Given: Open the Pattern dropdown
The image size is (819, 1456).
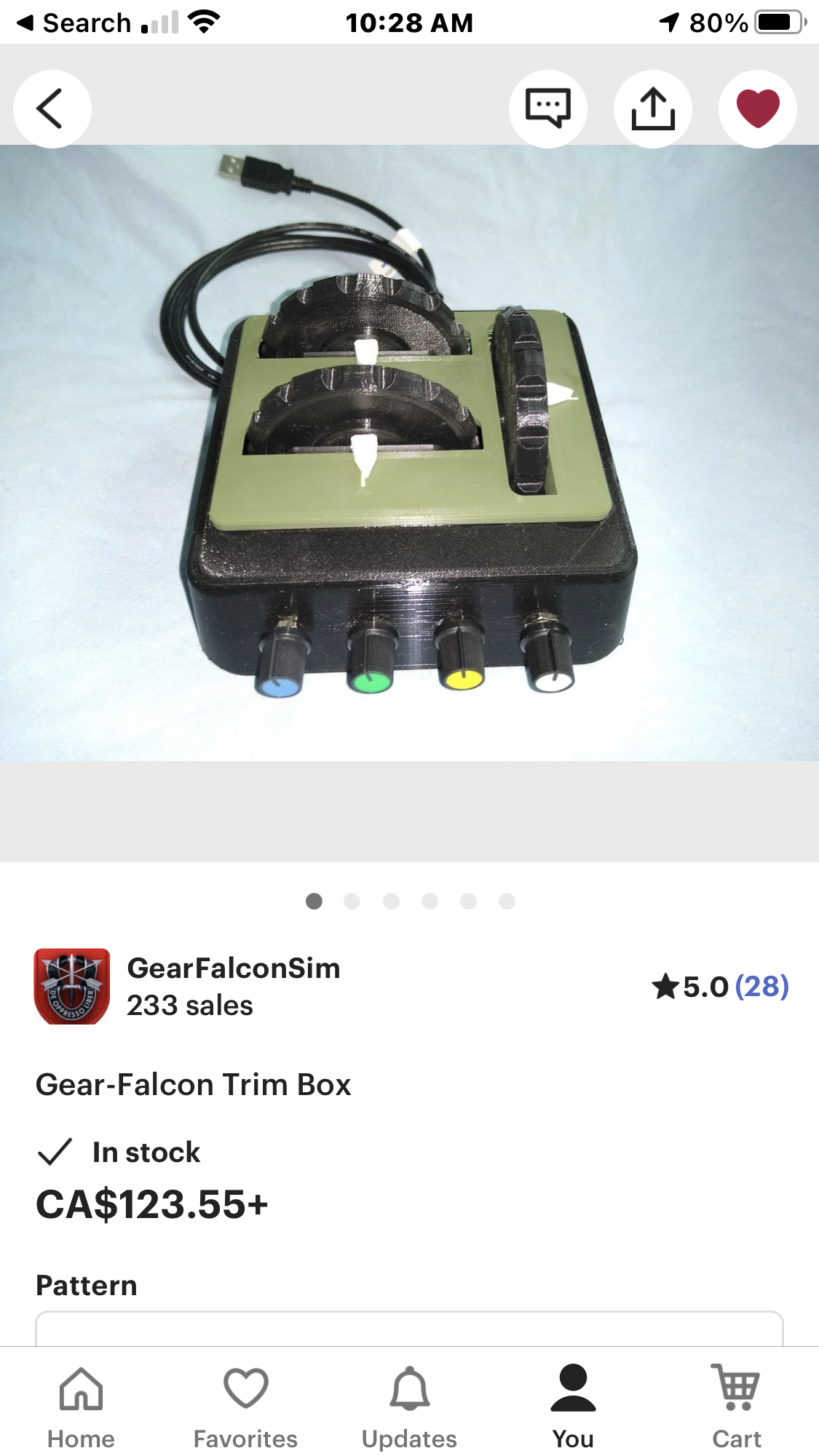Looking at the screenshot, I should tap(409, 1329).
